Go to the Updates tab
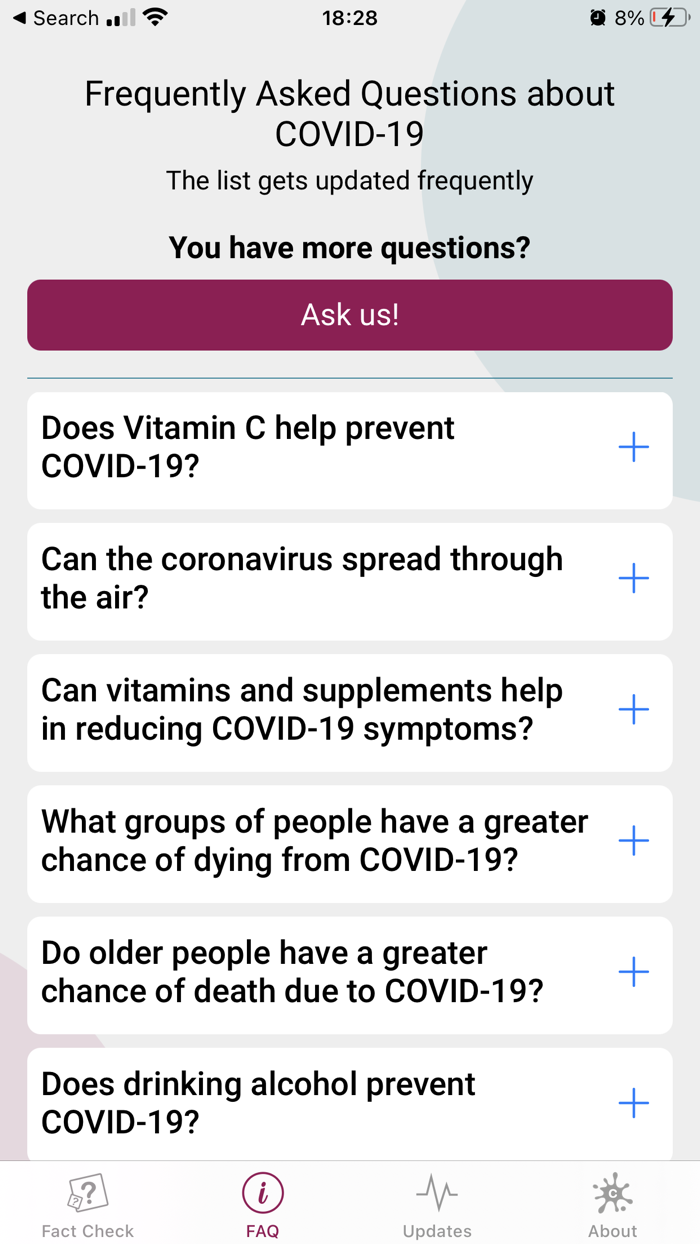The height and width of the screenshot is (1244, 700). (x=437, y=1204)
